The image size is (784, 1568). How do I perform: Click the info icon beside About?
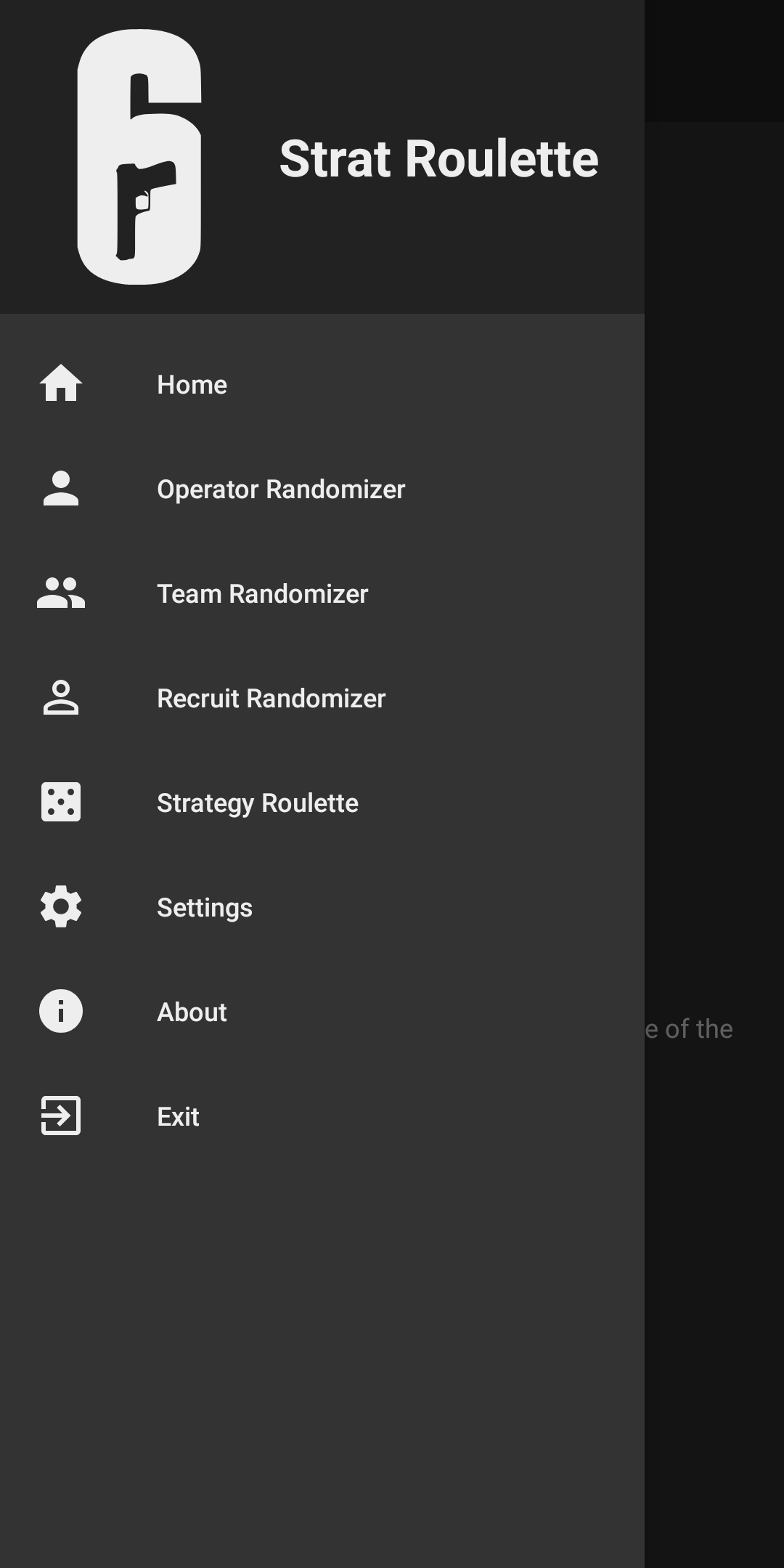(60, 1011)
